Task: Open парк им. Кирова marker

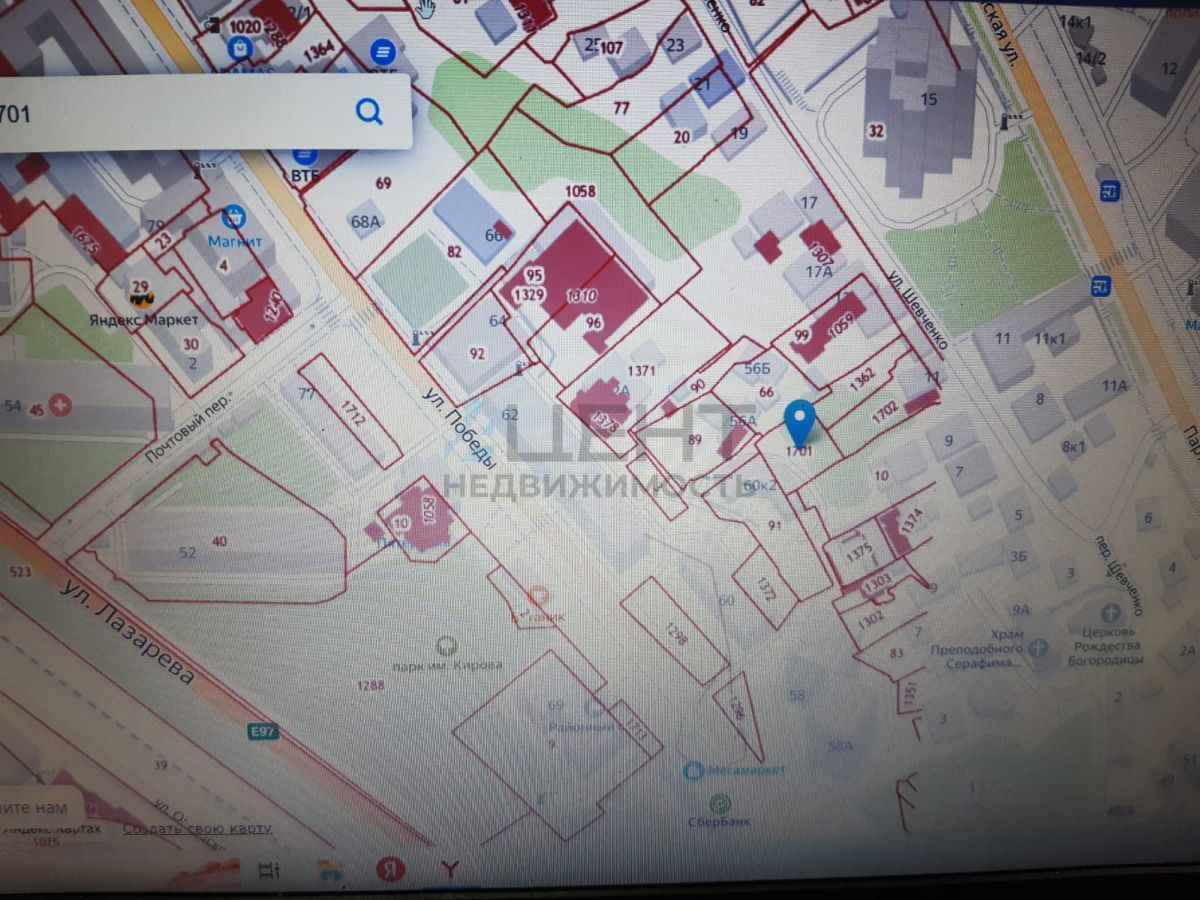Action: pos(448,646)
